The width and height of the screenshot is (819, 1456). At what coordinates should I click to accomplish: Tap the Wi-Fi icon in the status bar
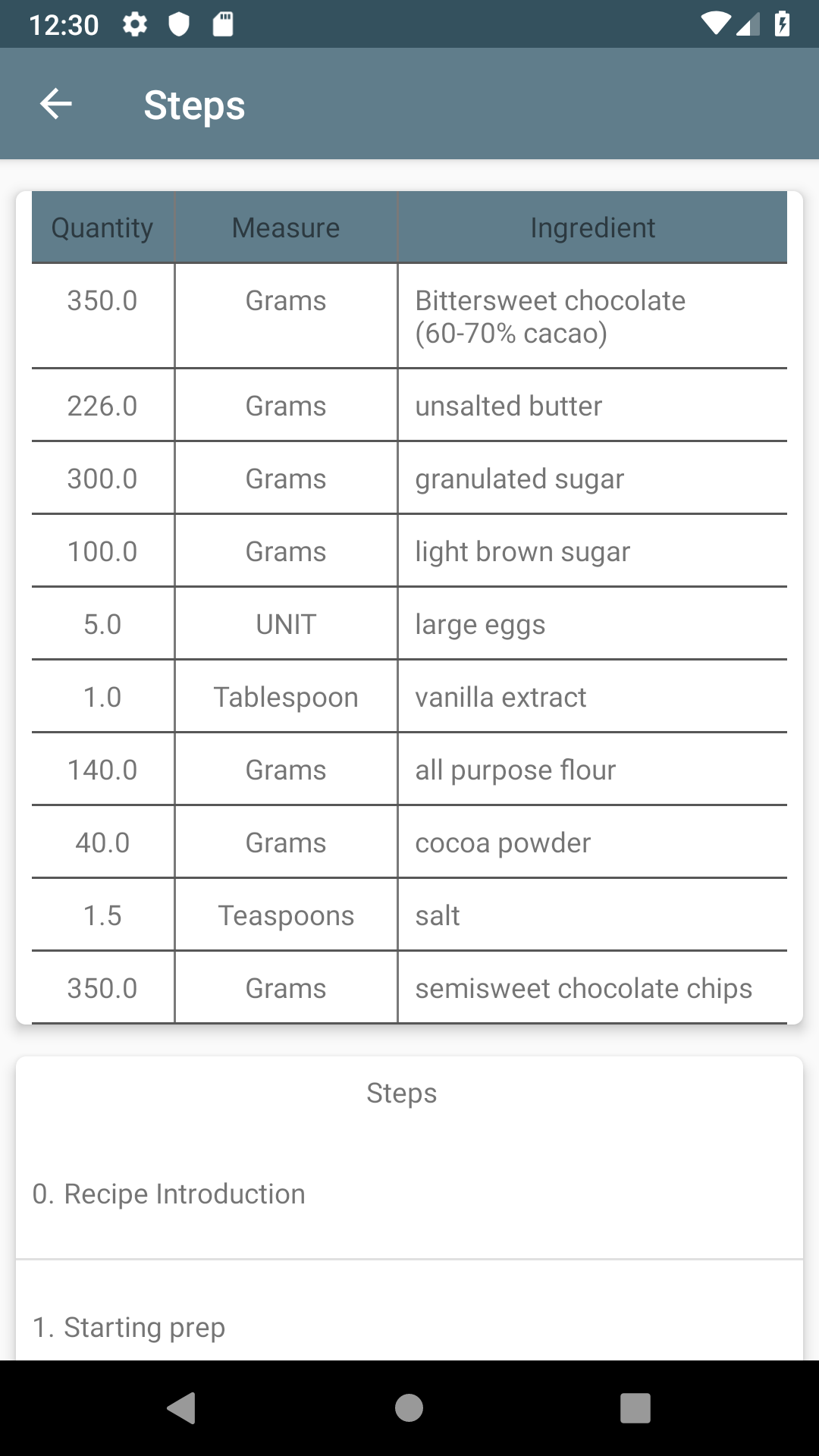716,24
